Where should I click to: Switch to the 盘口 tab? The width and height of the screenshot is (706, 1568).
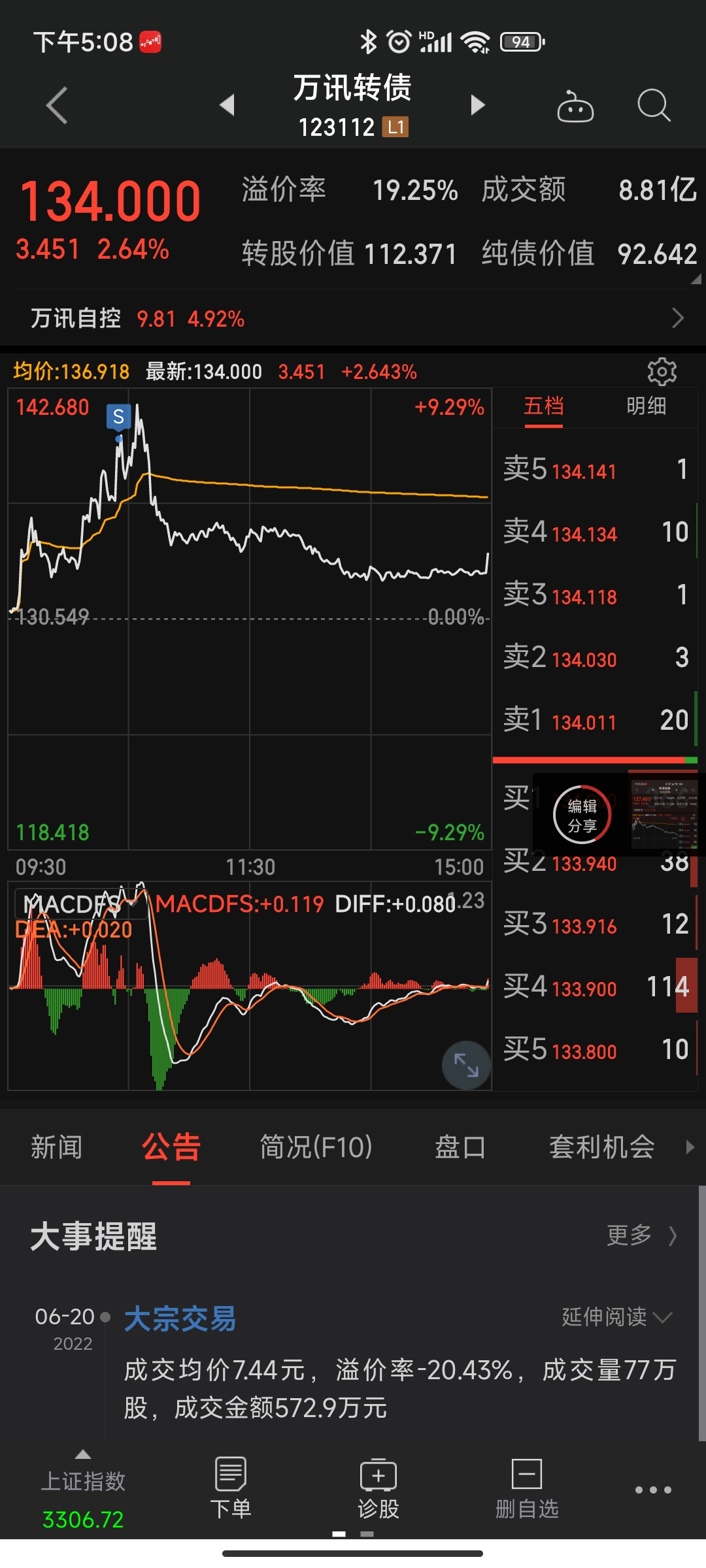[x=460, y=1147]
